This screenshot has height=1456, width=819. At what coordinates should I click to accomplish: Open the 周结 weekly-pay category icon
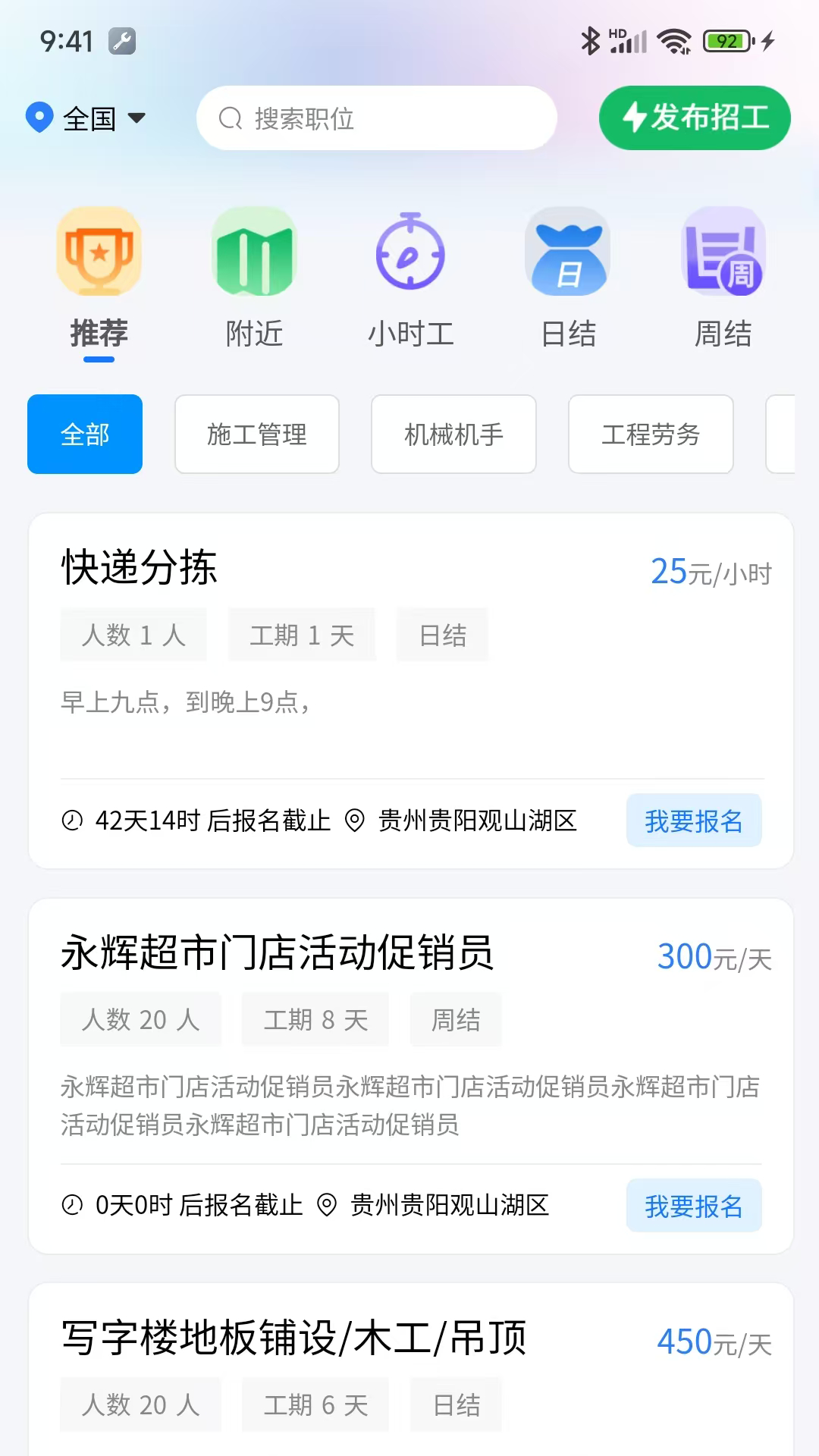pos(723,251)
